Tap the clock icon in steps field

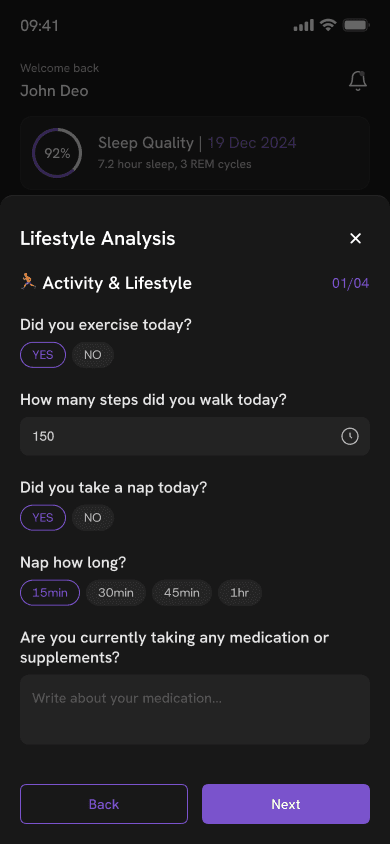point(350,436)
